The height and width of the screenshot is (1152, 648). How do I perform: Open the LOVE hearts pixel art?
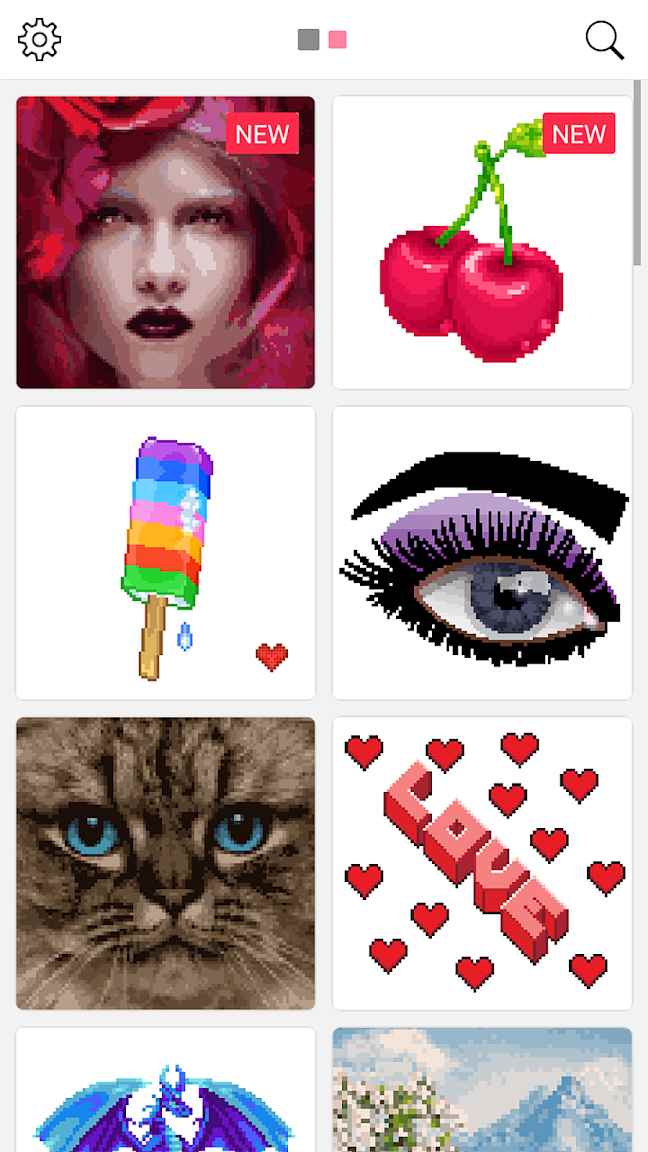coord(482,863)
